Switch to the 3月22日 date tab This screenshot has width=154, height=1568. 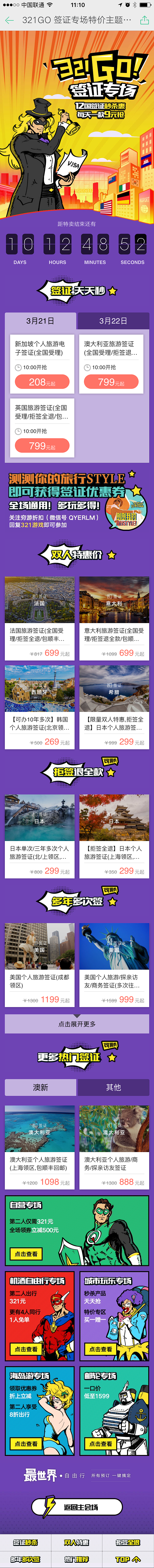(113, 320)
